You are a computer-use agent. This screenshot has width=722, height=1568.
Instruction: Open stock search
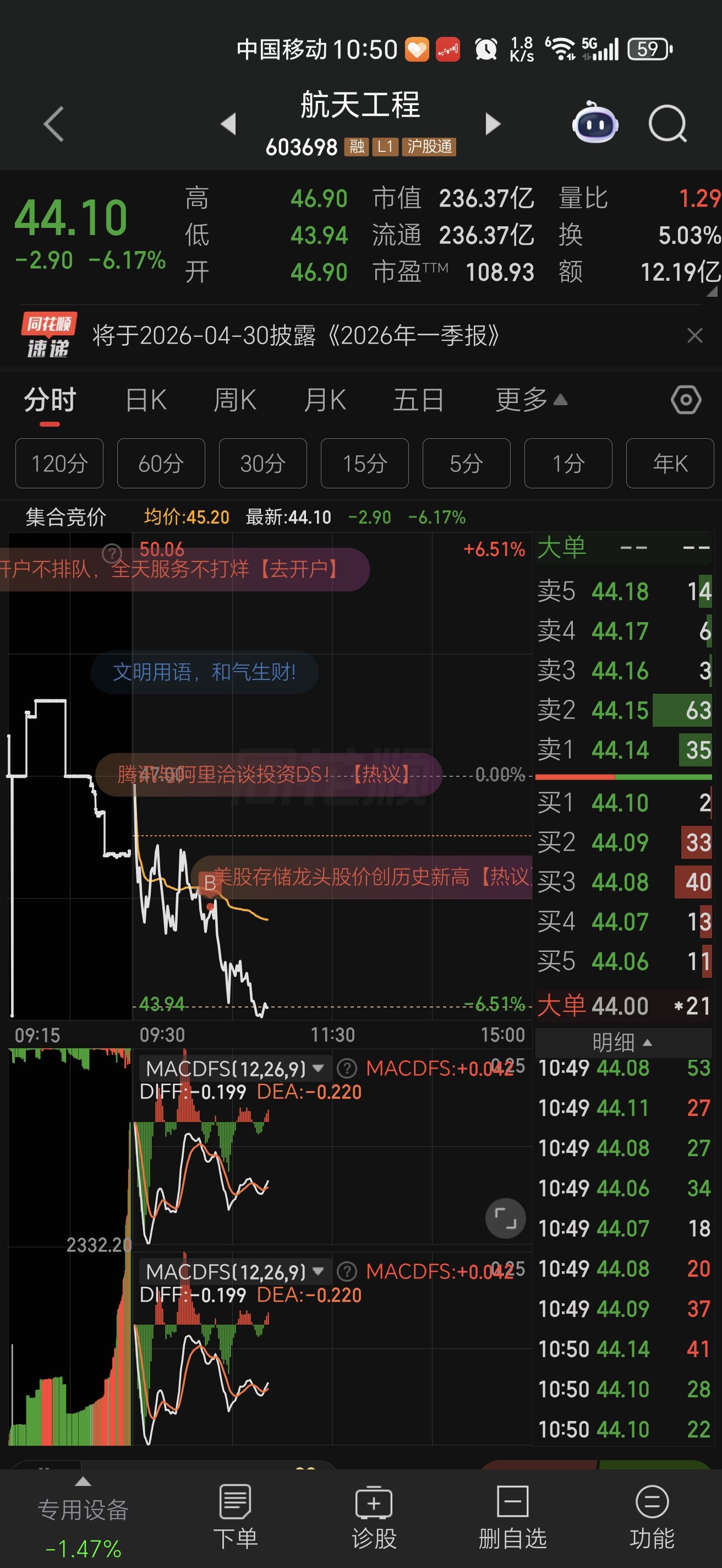pos(668,124)
